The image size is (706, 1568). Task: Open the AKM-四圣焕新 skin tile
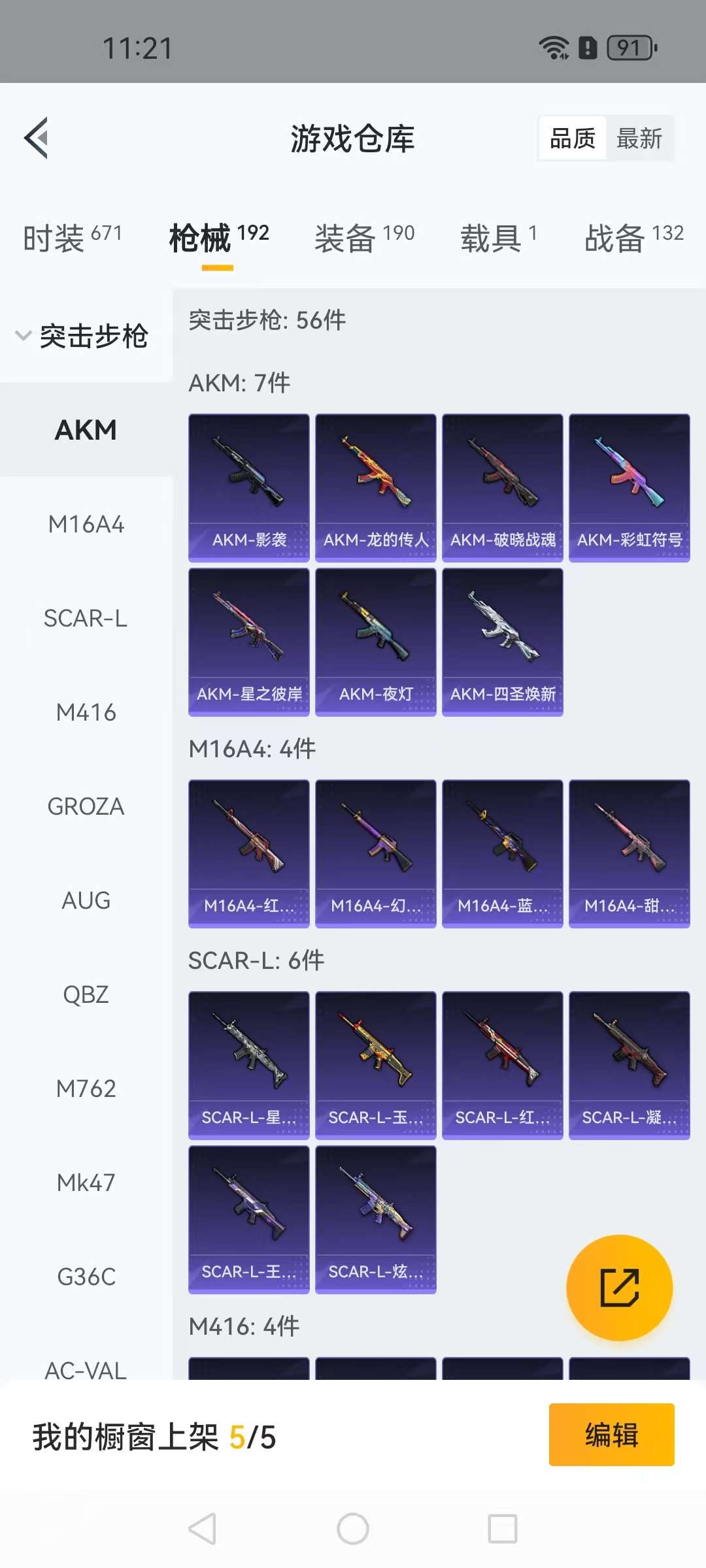503,642
